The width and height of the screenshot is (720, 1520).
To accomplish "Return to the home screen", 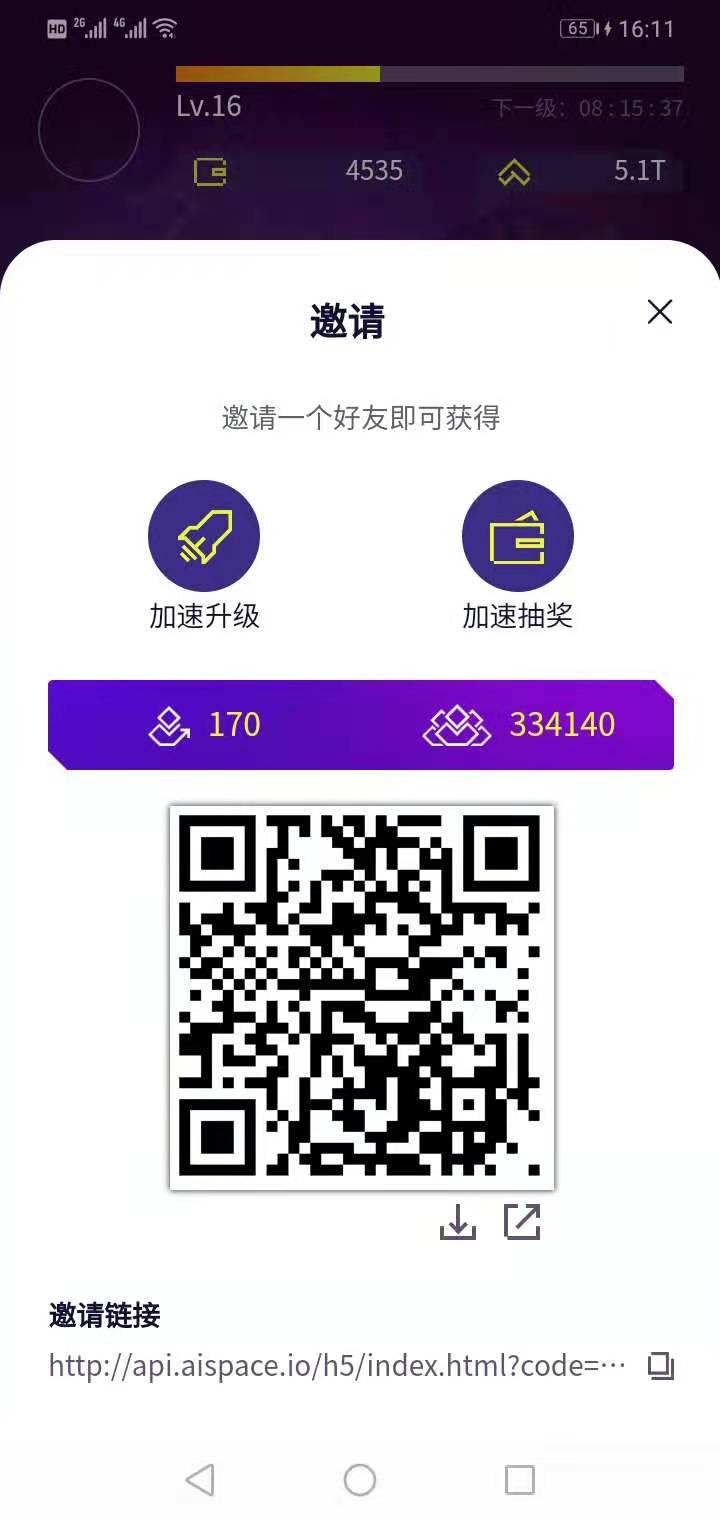I will (x=360, y=1479).
